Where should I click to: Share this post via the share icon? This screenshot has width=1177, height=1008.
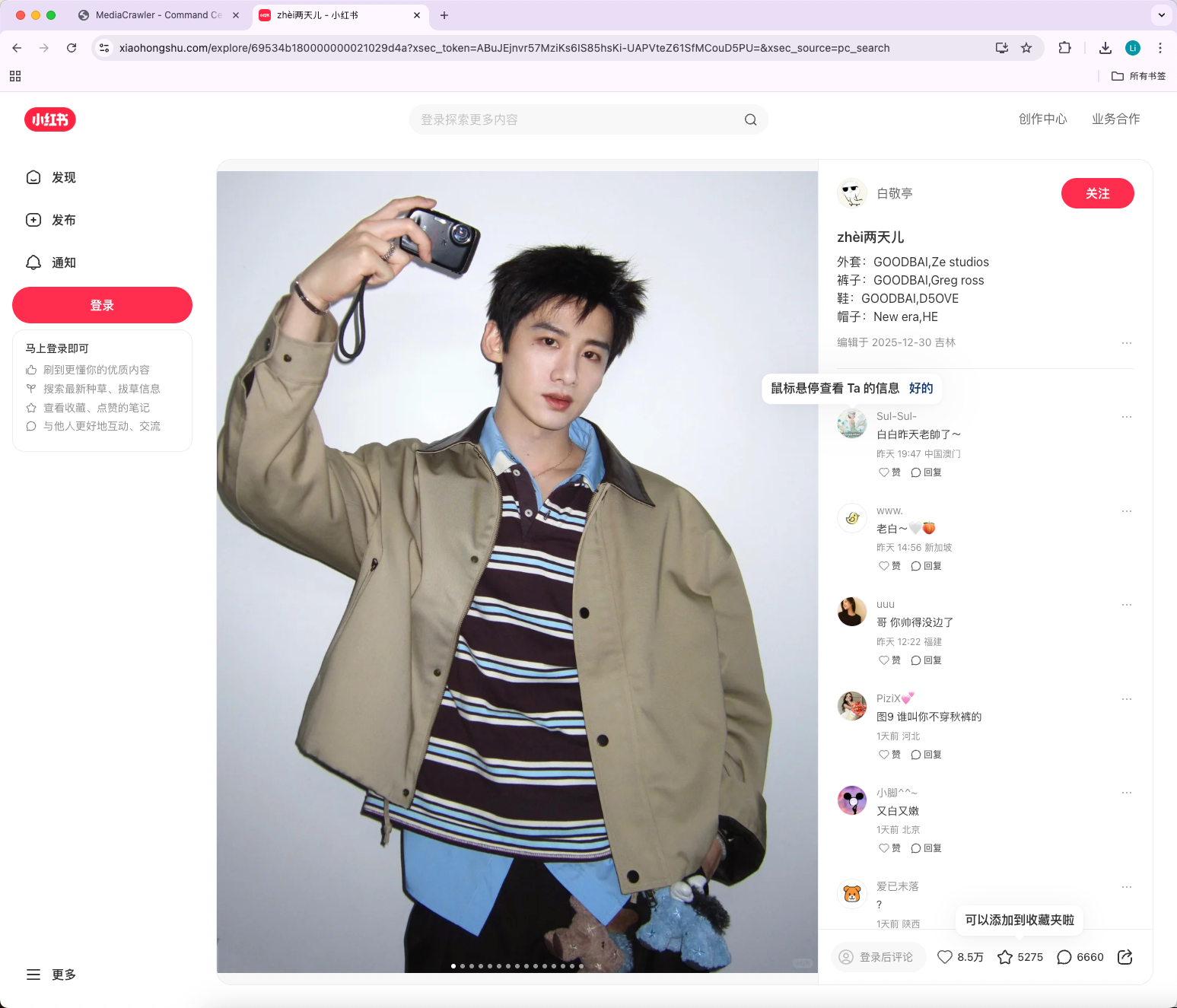(1125, 957)
